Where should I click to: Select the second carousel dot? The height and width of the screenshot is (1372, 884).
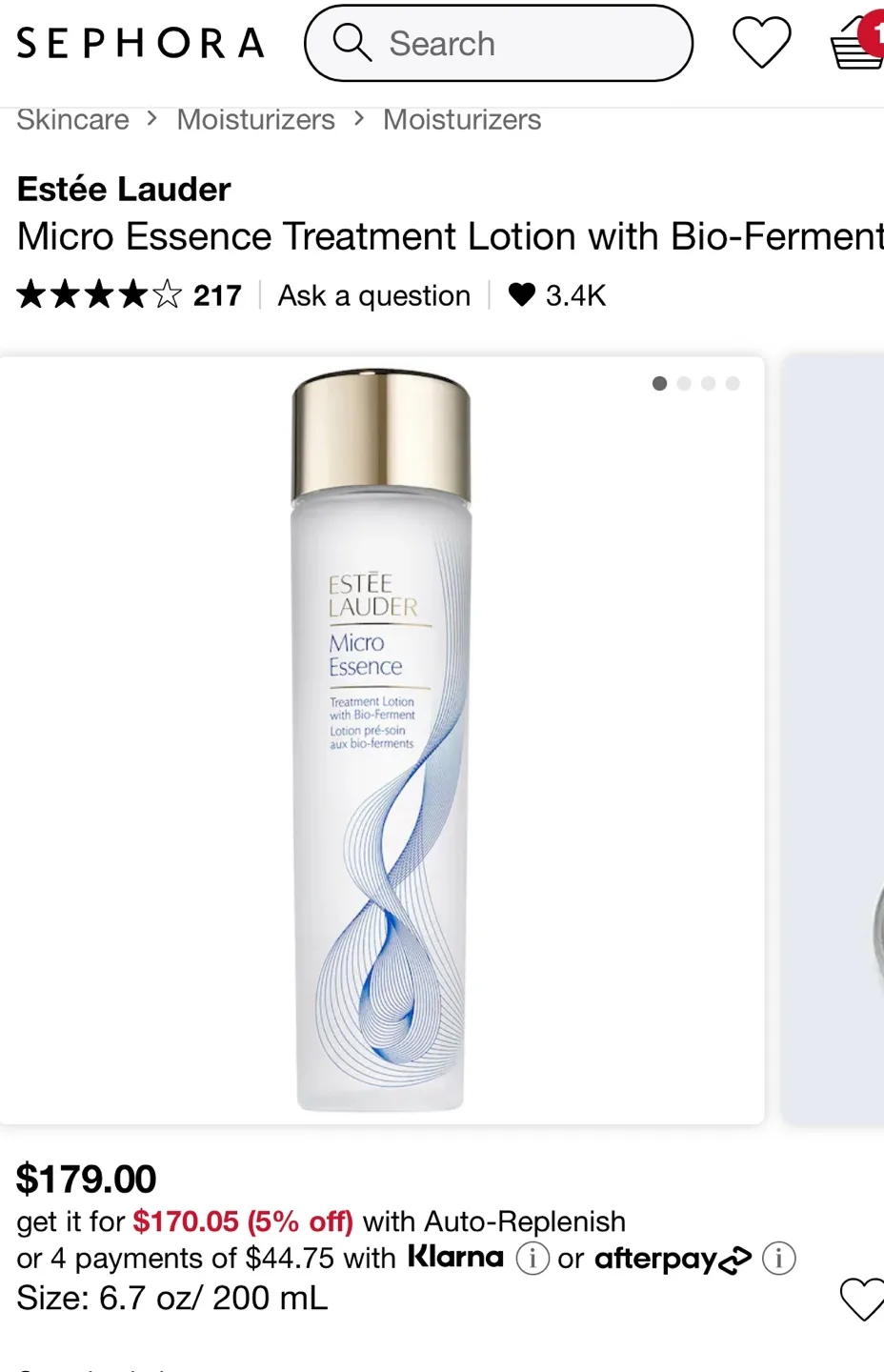(683, 383)
